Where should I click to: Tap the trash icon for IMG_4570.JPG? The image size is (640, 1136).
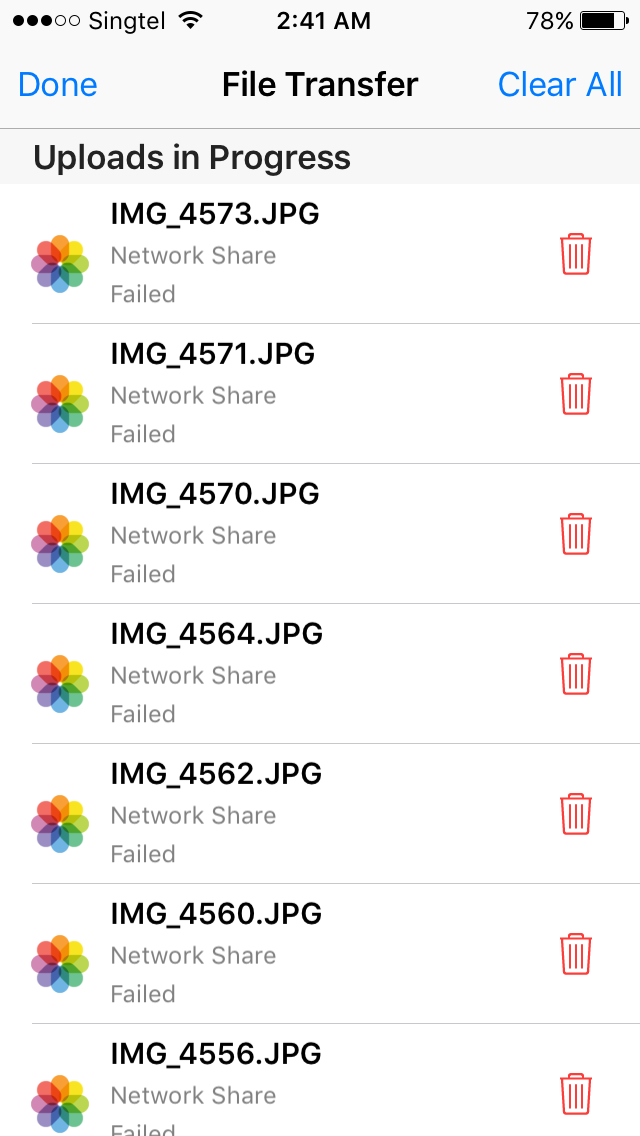coord(575,534)
